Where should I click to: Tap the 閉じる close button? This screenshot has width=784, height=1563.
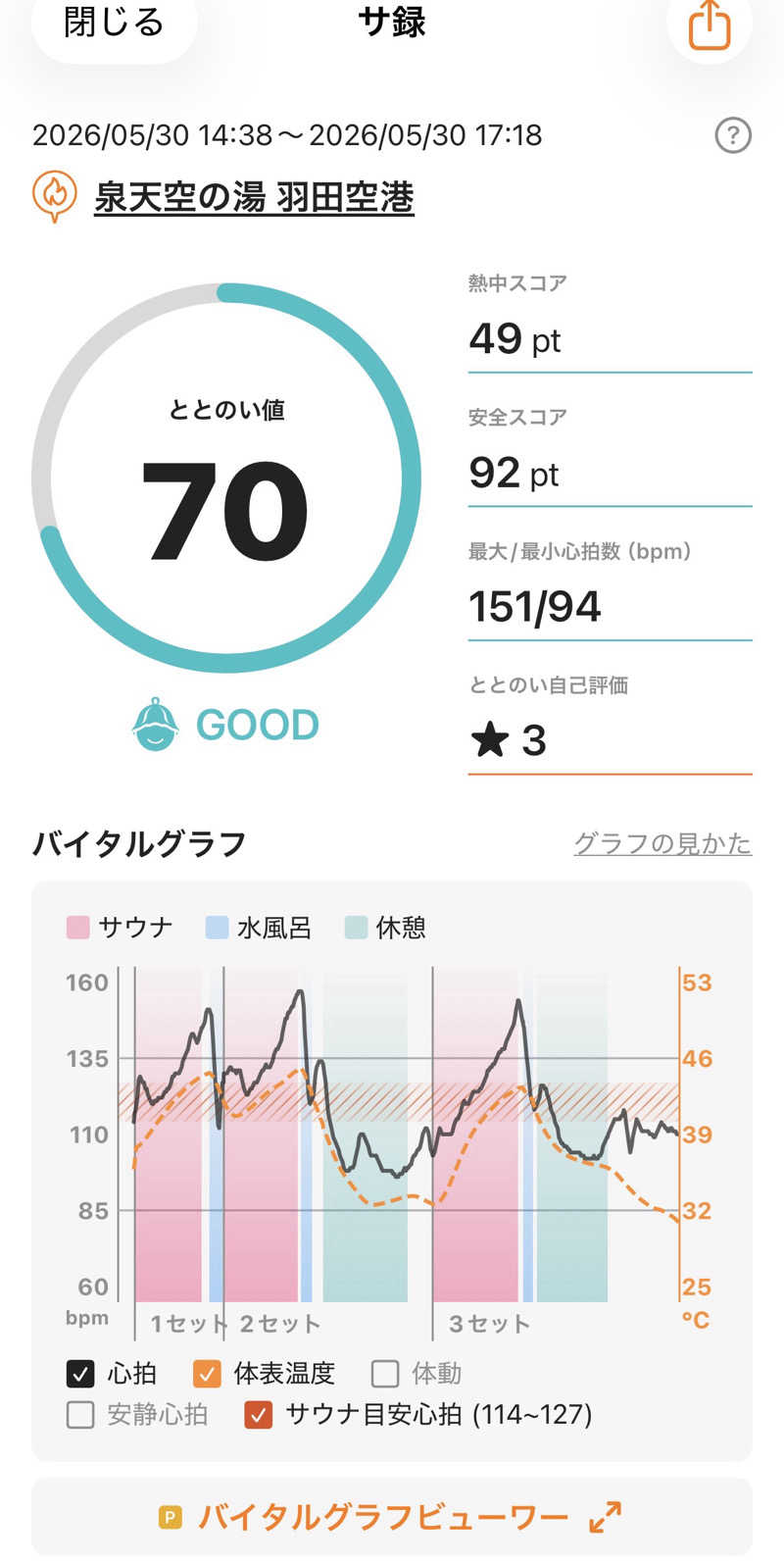[114, 23]
